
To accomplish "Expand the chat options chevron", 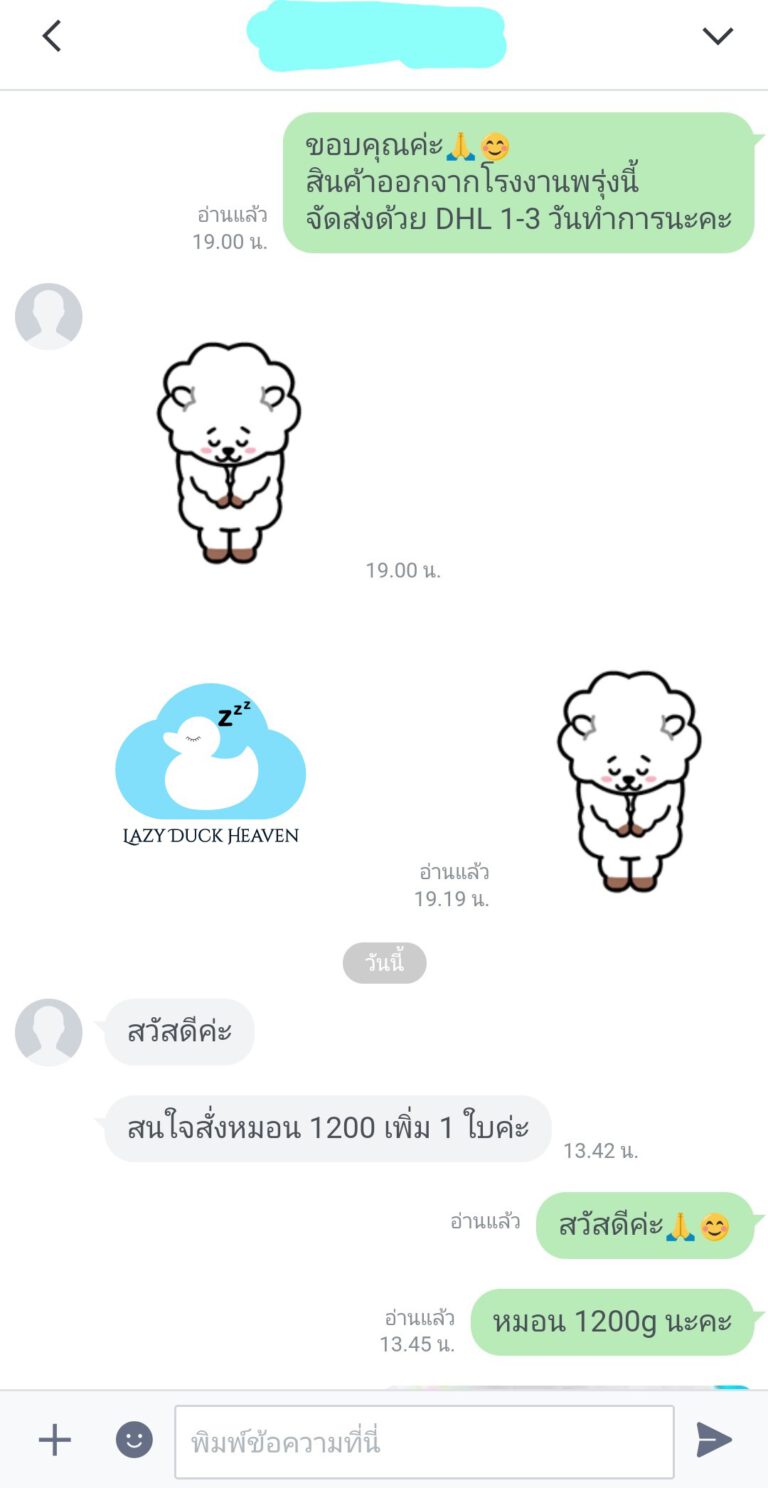I will pyautogui.click(x=717, y=37).
